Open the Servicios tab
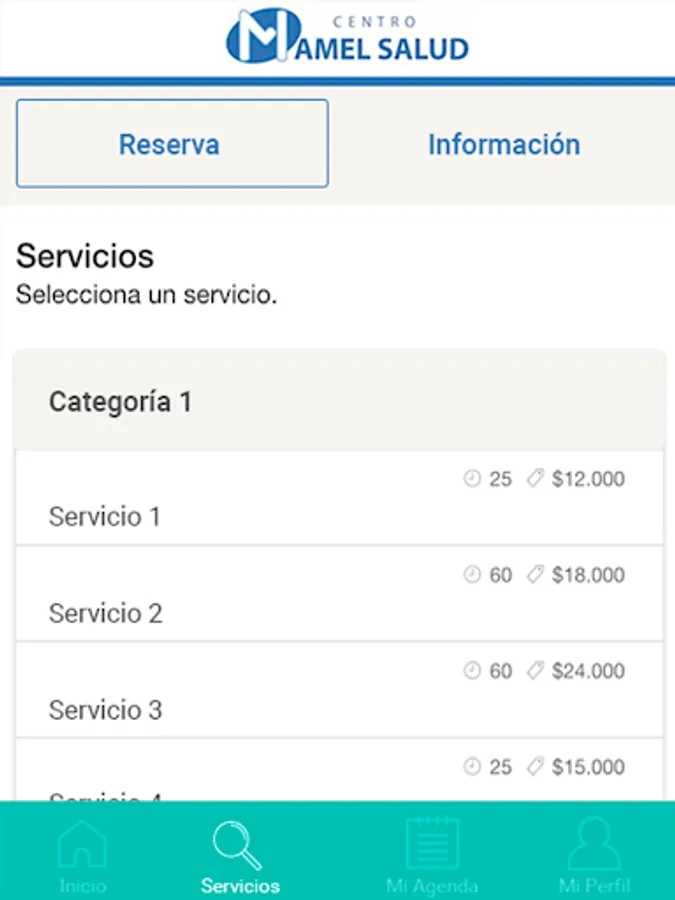 pos(240,856)
